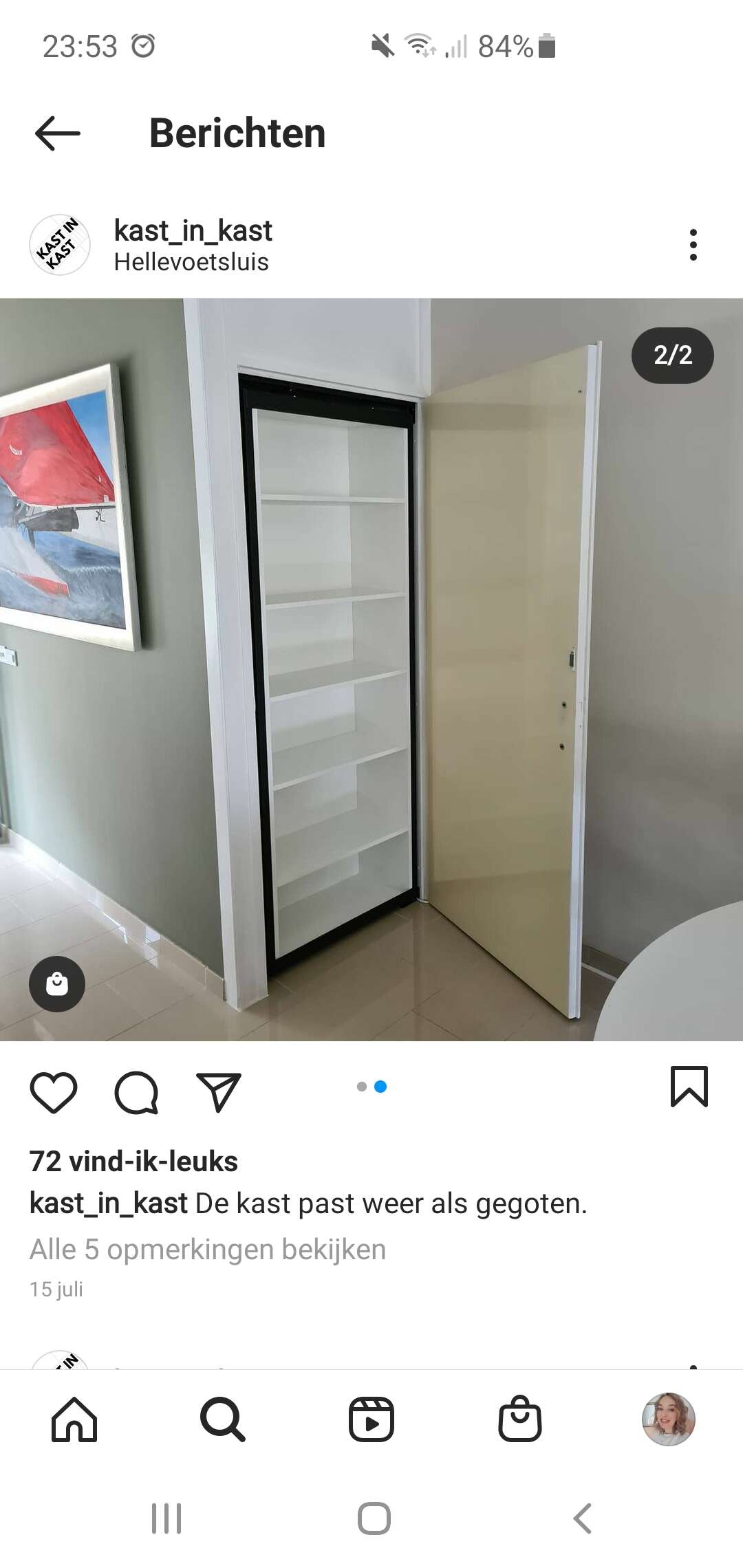Open the Reels tab
Screen dimensions: 743x1568
click(371, 1419)
